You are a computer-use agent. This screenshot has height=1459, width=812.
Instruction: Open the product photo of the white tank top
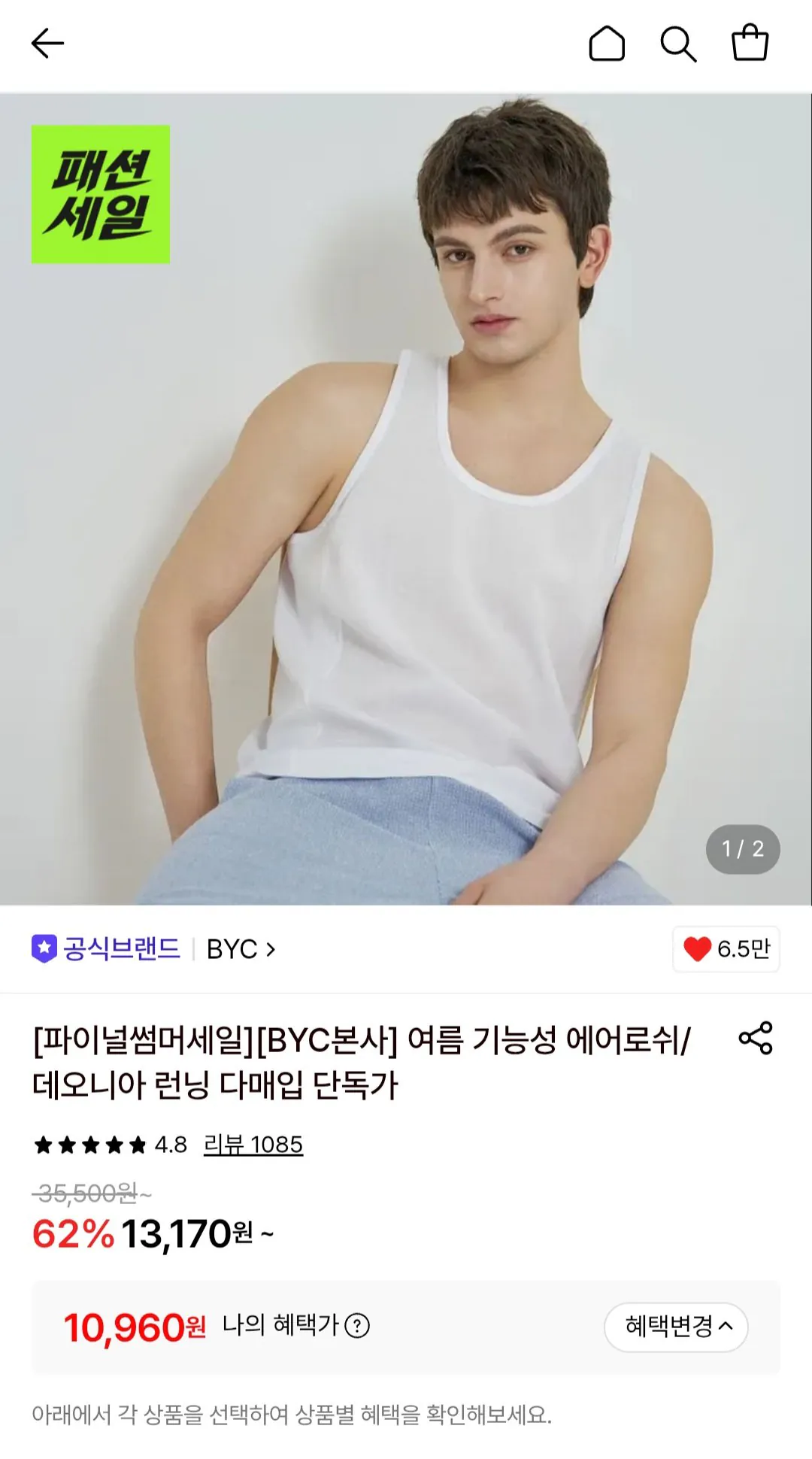(406, 499)
